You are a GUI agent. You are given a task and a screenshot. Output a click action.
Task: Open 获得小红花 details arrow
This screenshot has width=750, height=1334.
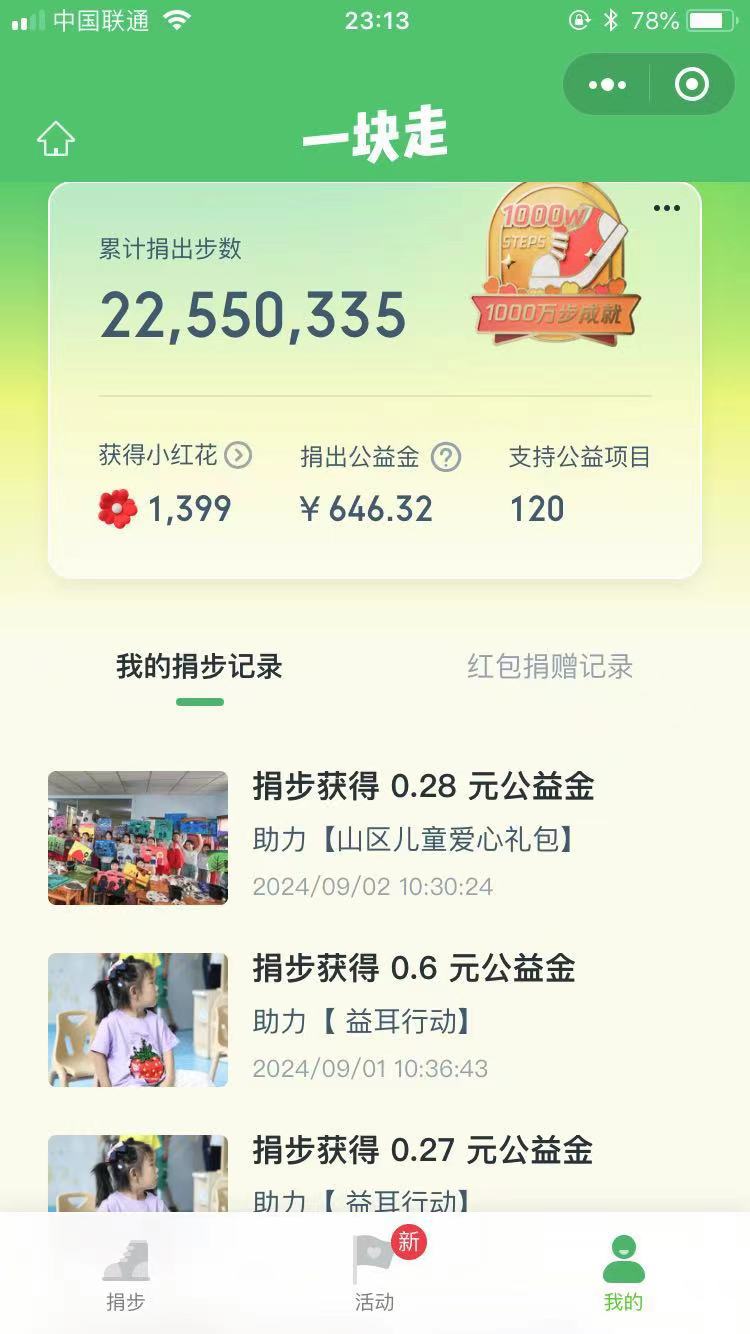tap(238, 456)
